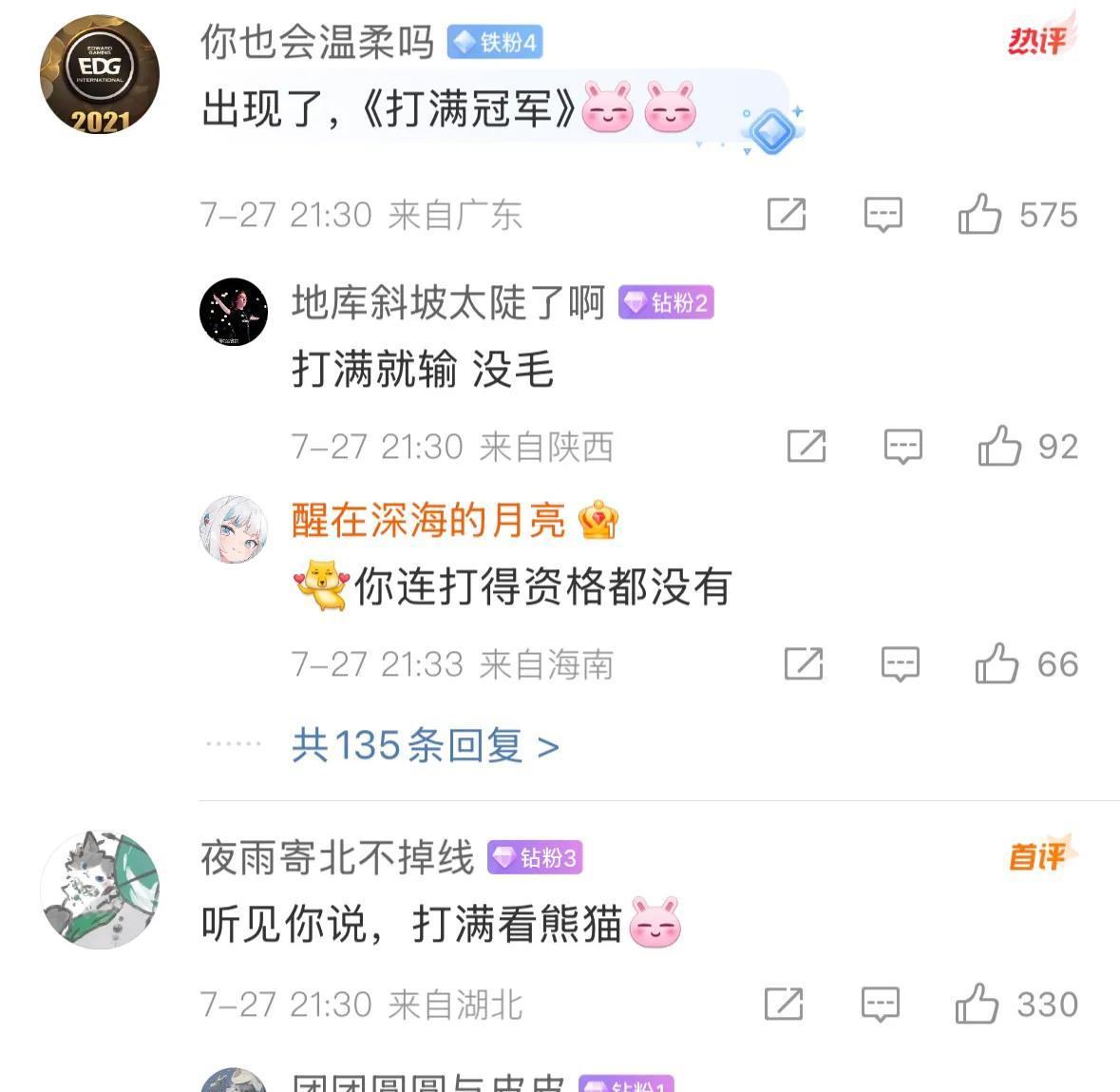Reply to 你也会温柔吗's comment
Image resolution: width=1120 pixels, height=1092 pixels.
pyautogui.click(x=883, y=215)
